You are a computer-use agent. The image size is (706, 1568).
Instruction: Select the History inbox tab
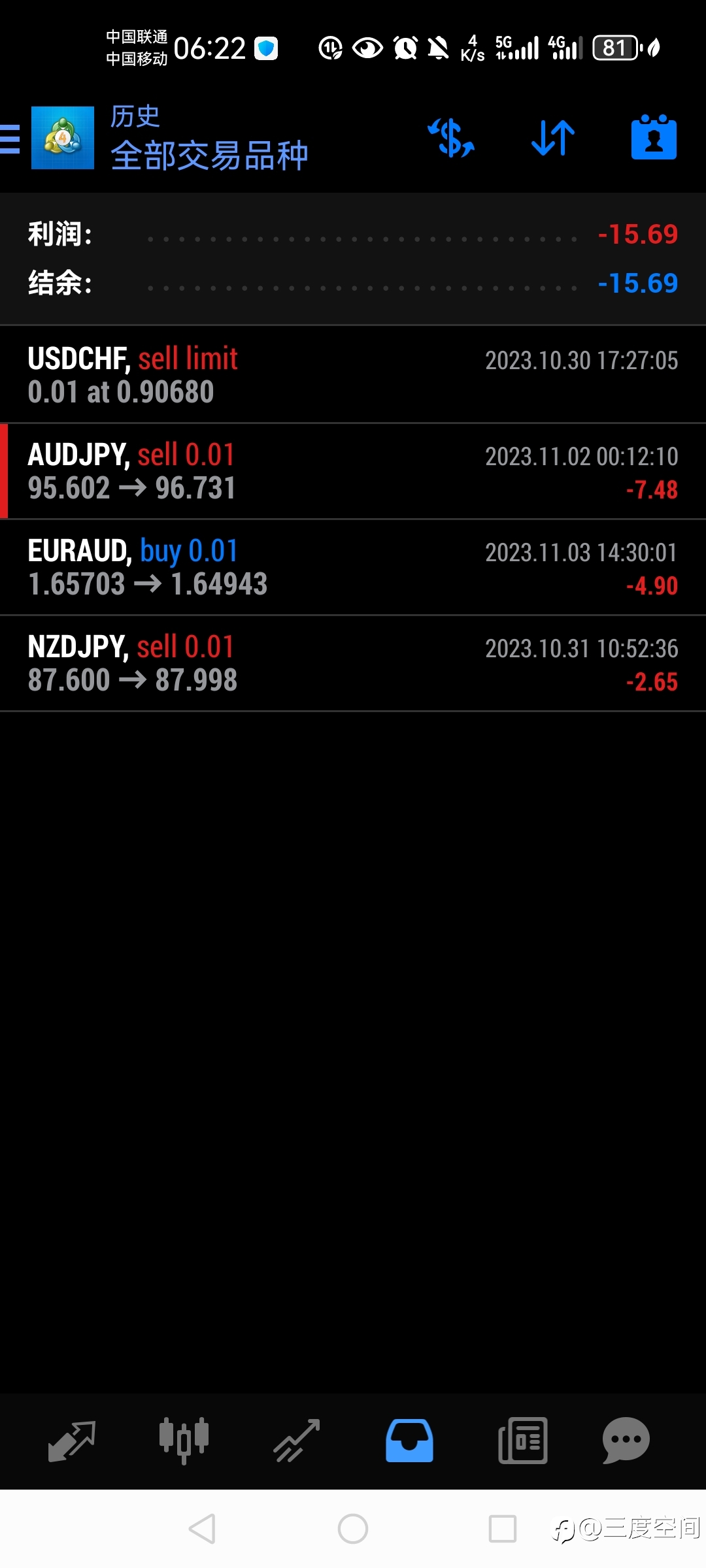(x=409, y=1441)
